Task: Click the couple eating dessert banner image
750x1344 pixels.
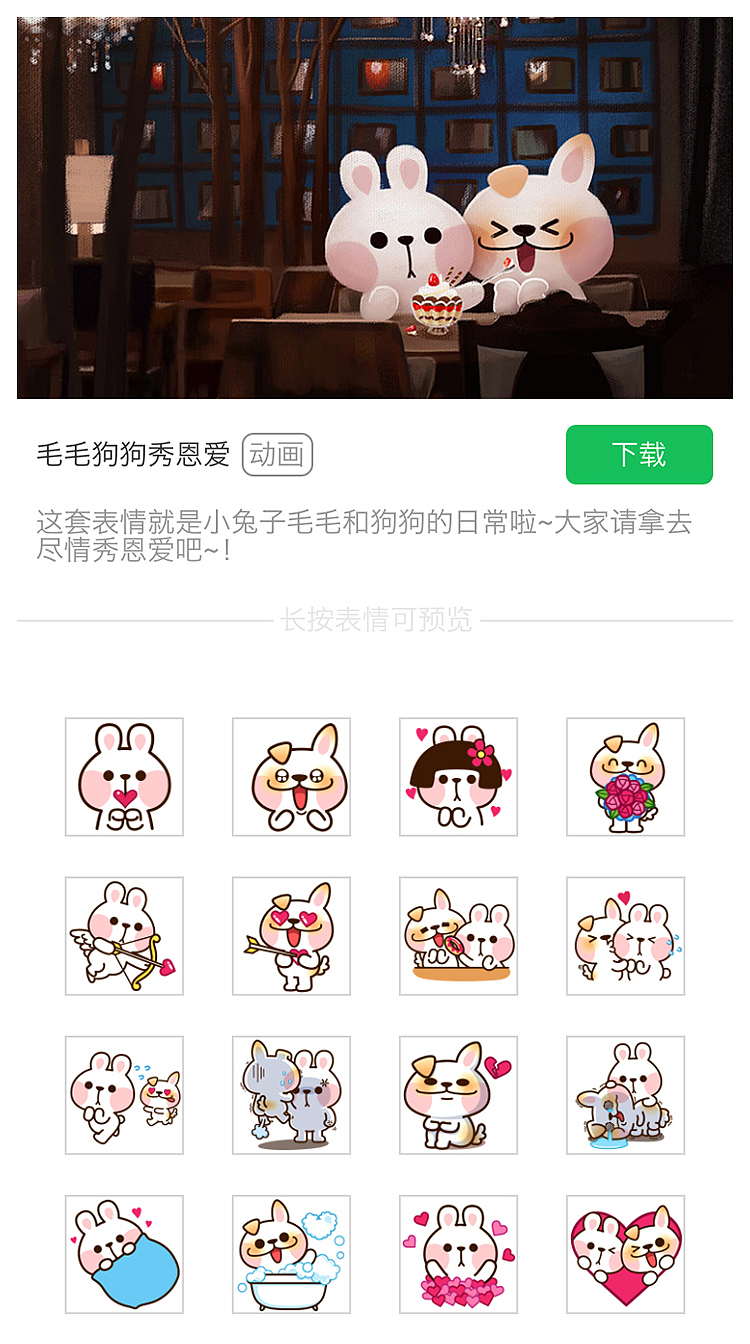Action: [375, 200]
